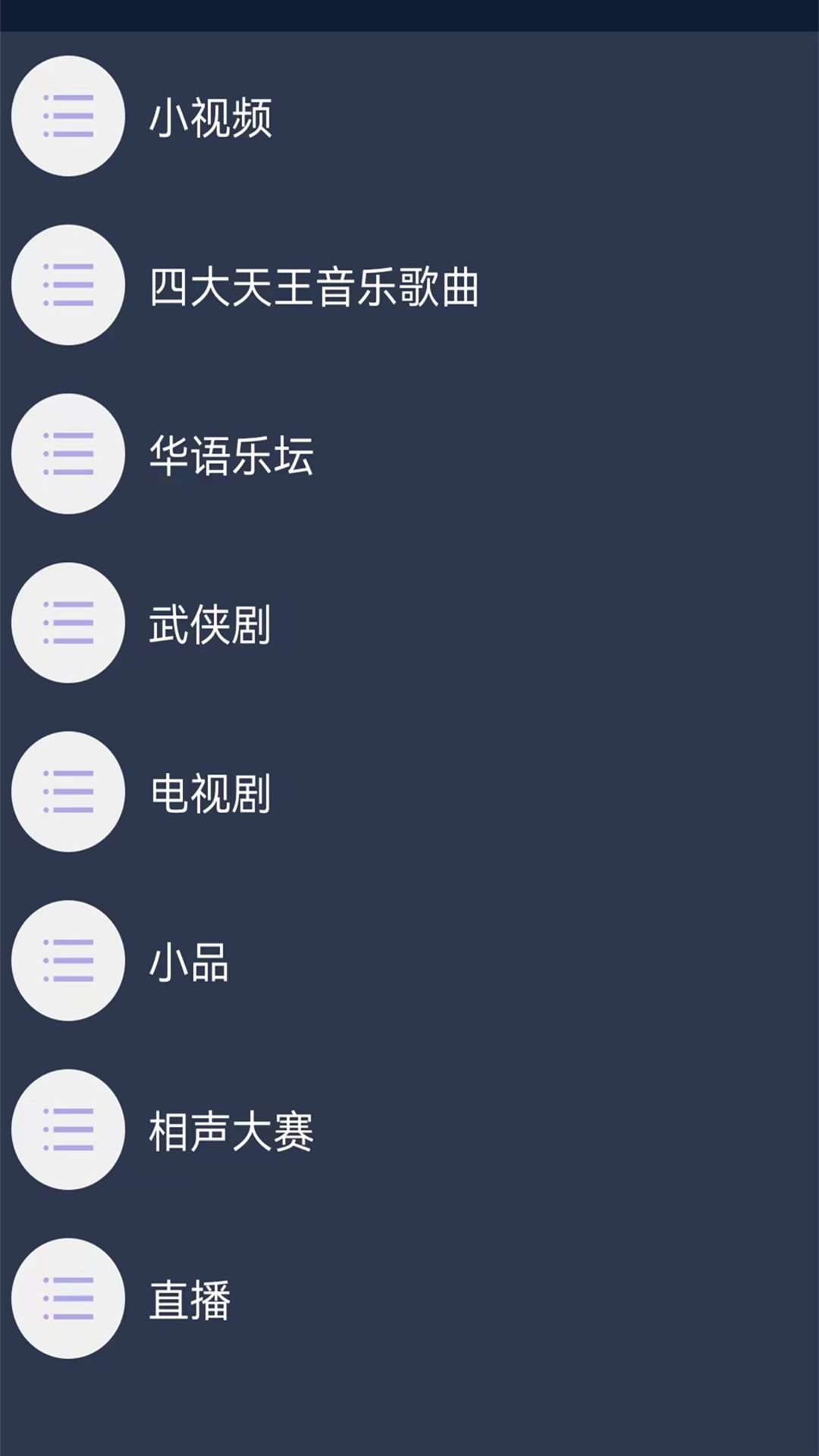Click the circular icon next to 华语乐坛
Image resolution: width=819 pixels, height=1456 pixels.
coord(67,453)
